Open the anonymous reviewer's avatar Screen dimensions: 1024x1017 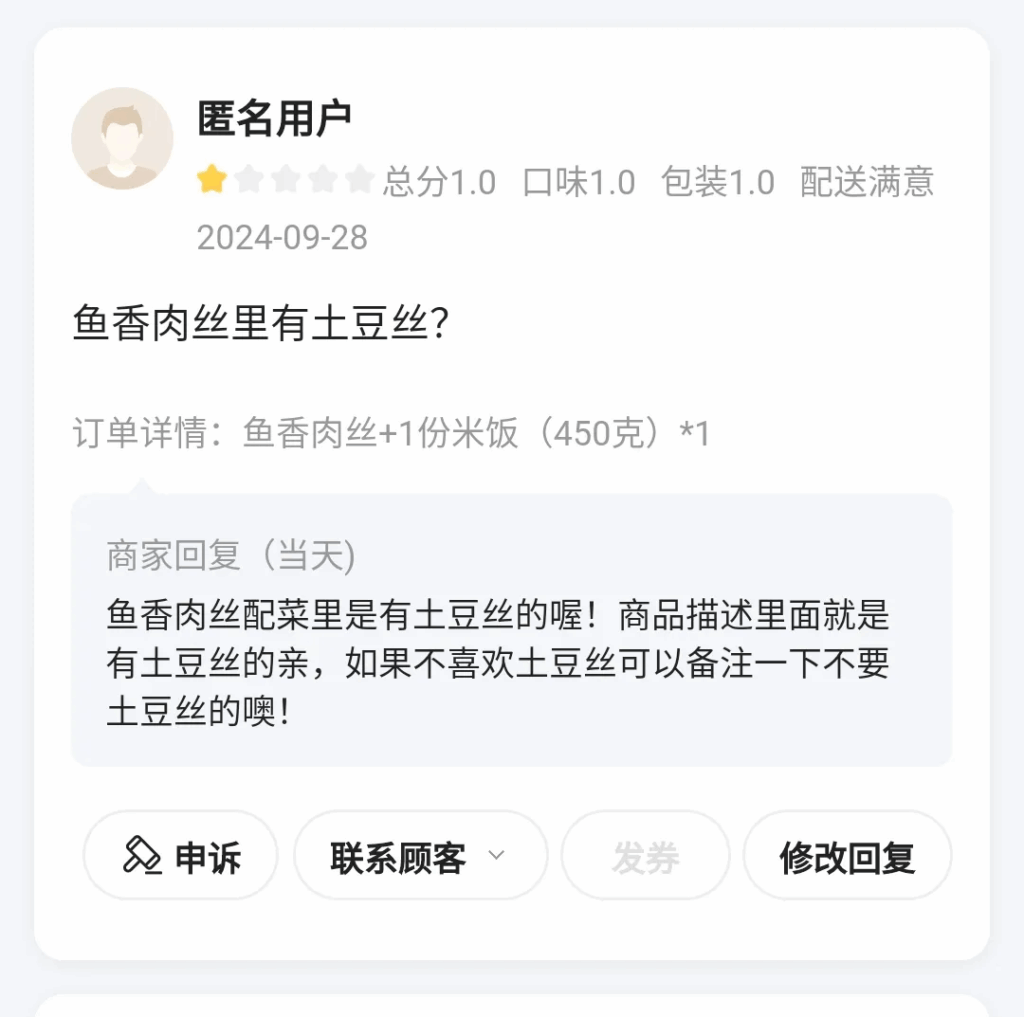122,138
